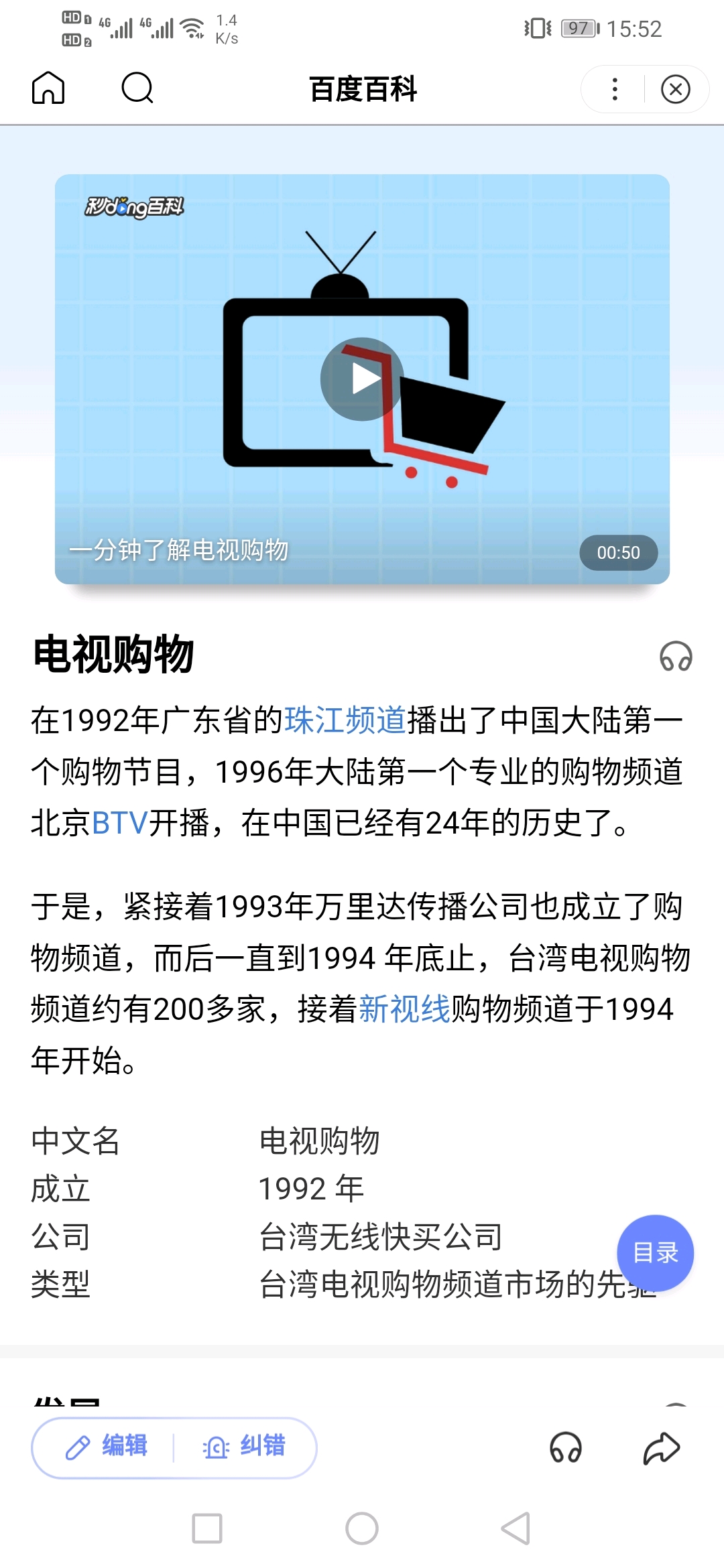Report an error via 纠错
Viewport: 724px width, 1568px height.
tap(245, 1447)
